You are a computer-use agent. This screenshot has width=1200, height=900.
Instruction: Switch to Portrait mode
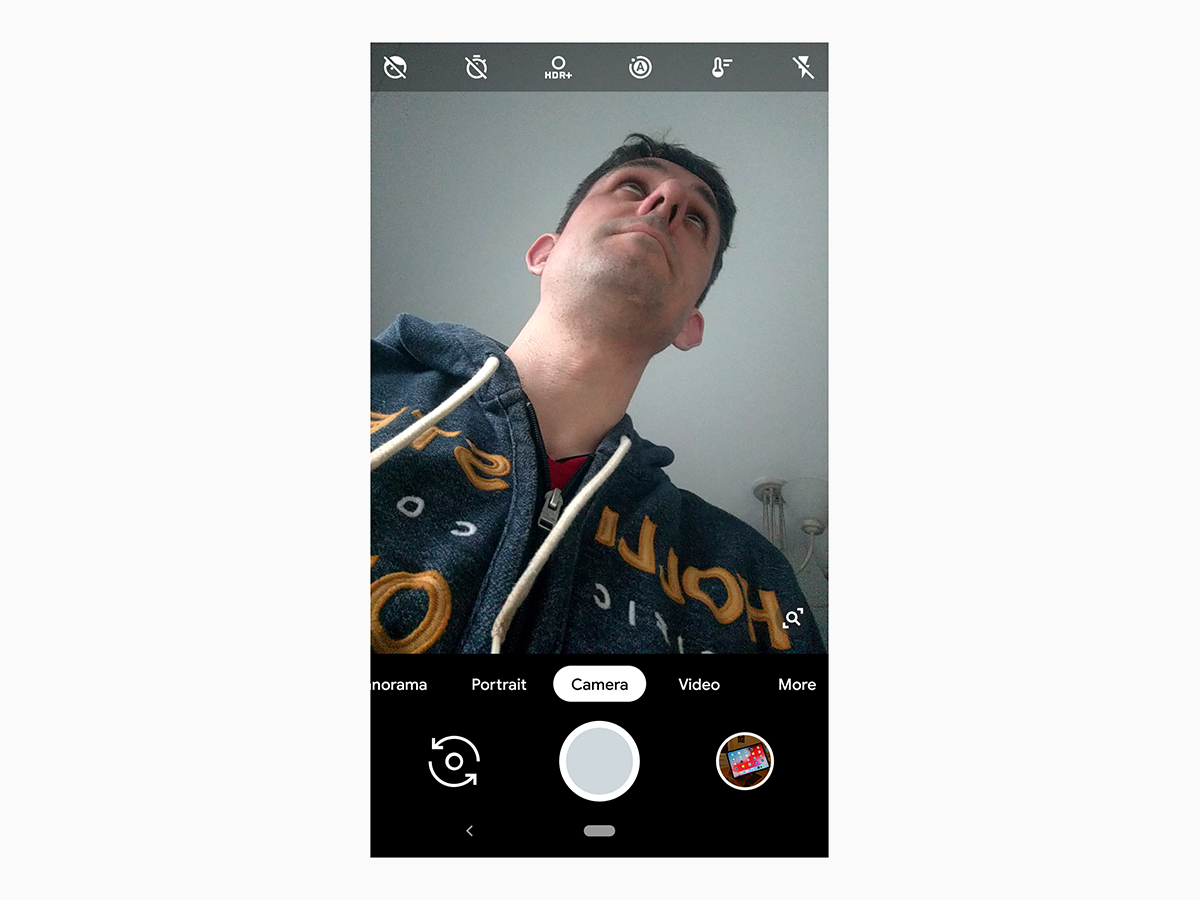499,685
